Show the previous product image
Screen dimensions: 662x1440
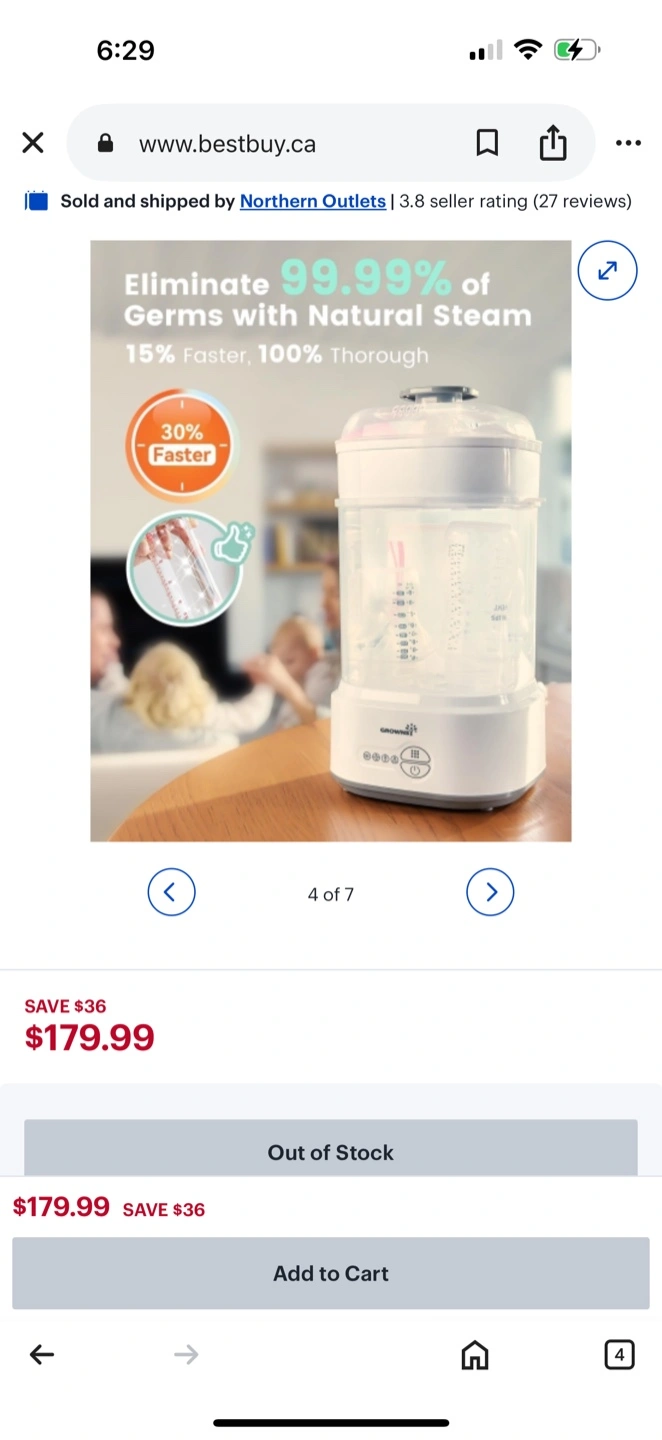171,892
